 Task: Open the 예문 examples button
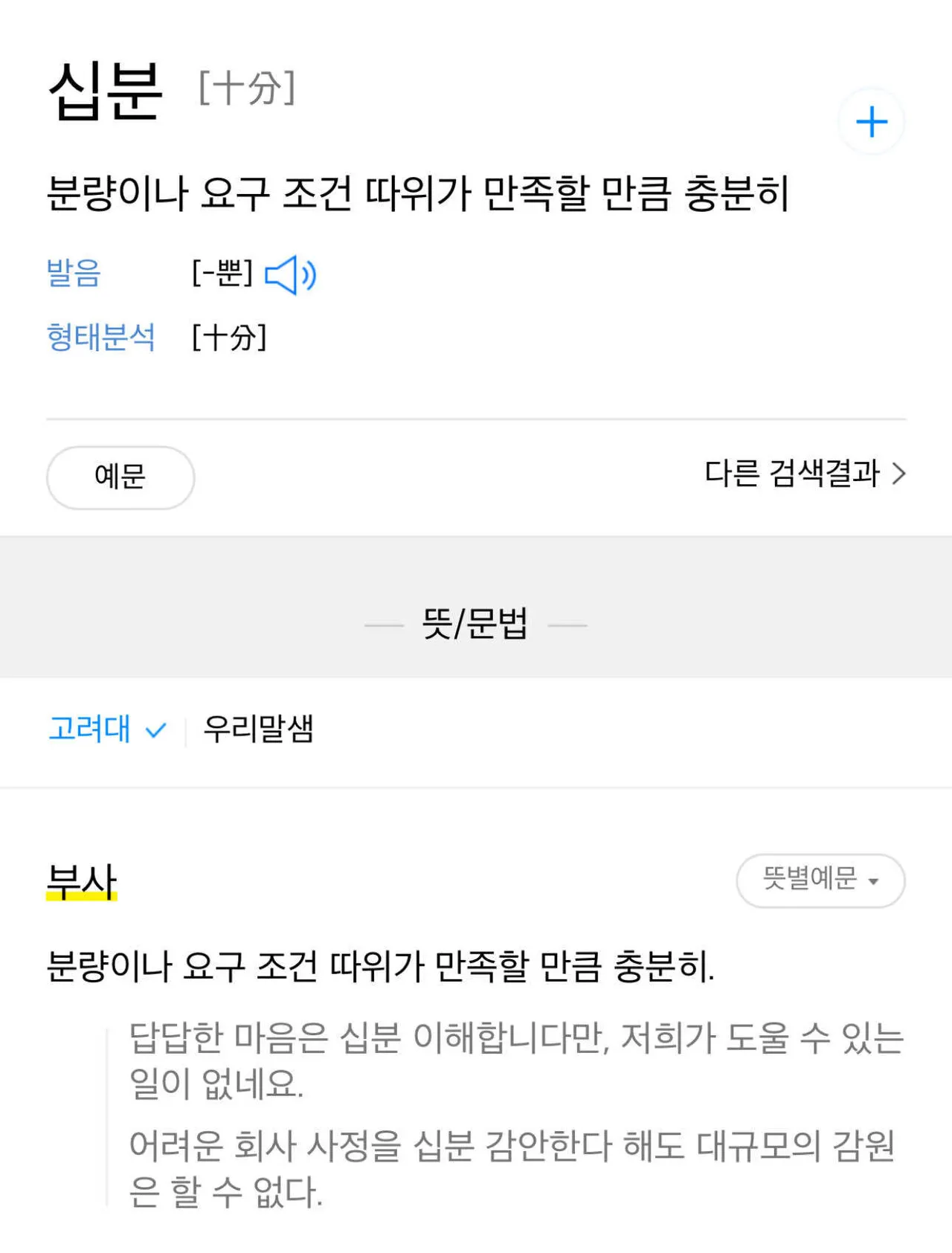click(x=120, y=477)
